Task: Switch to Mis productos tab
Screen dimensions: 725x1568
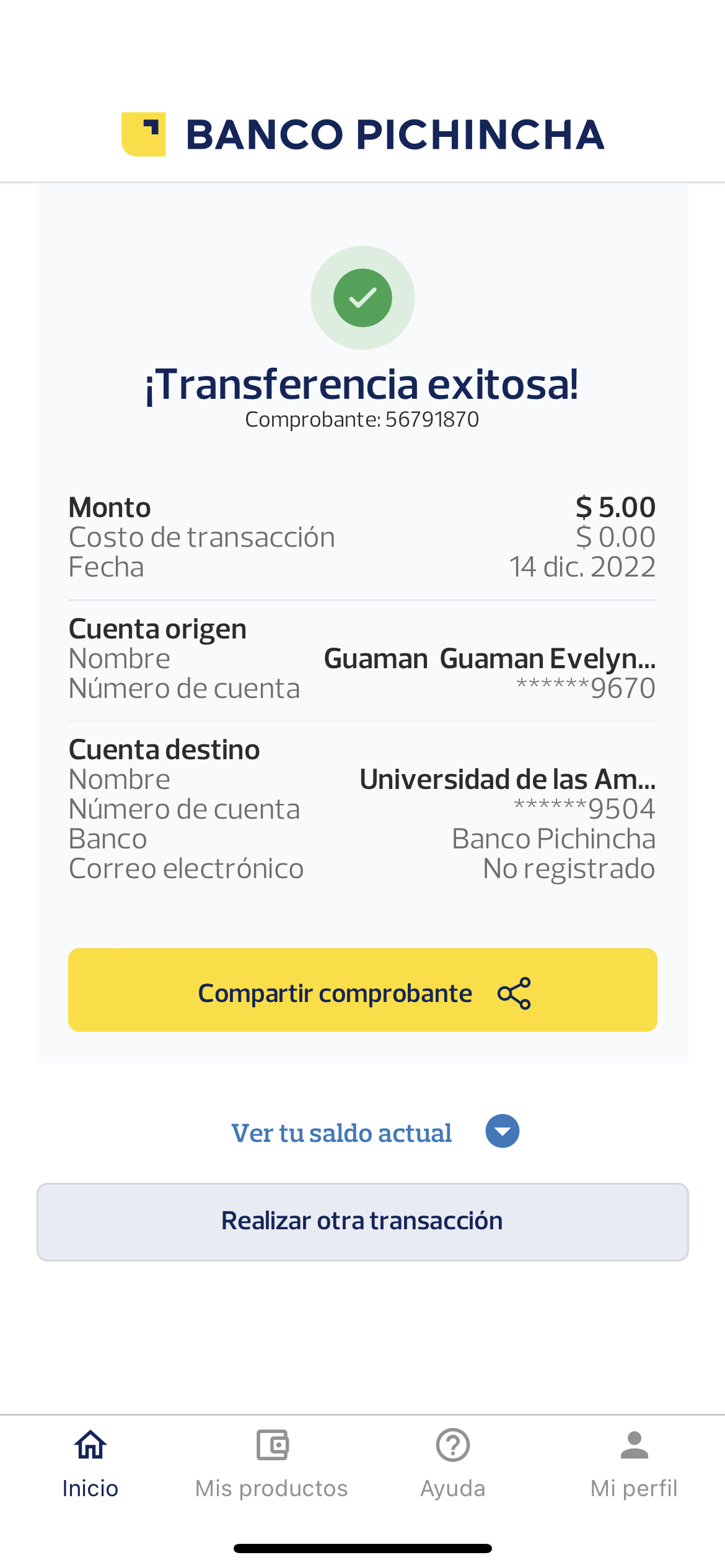Action: tap(271, 1464)
